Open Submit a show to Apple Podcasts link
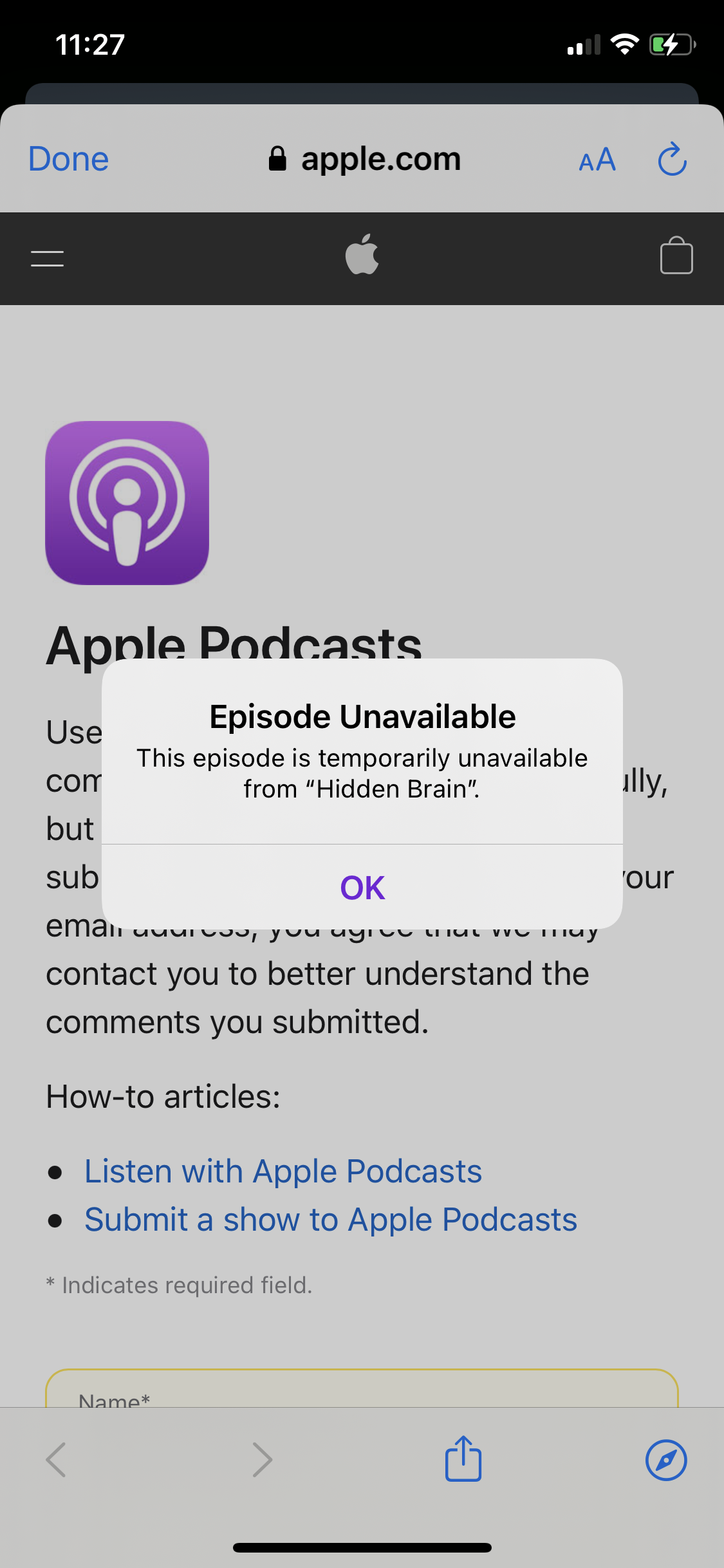Screen dimensions: 724x1568 point(331,1220)
